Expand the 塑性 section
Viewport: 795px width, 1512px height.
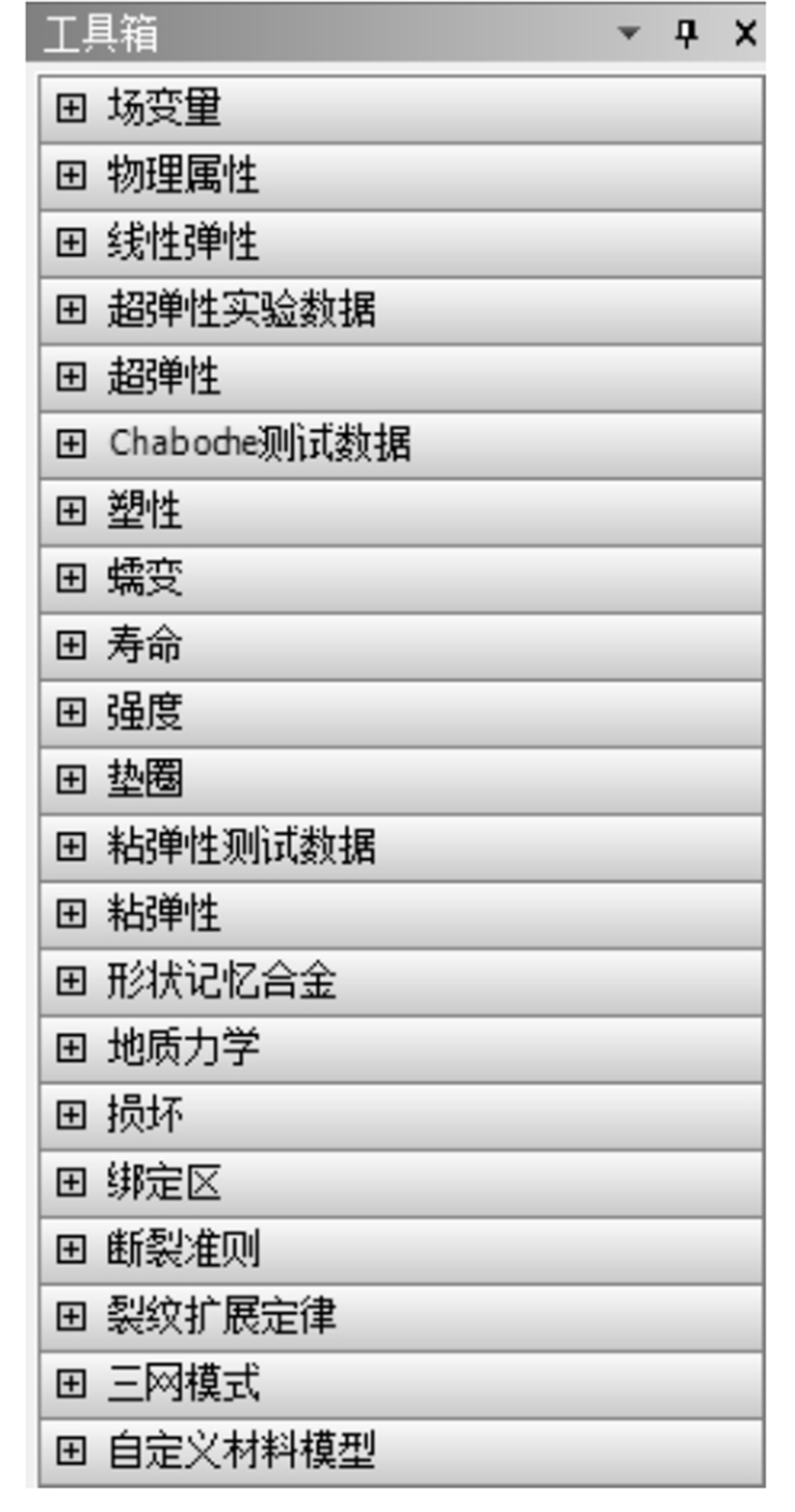(71, 511)
